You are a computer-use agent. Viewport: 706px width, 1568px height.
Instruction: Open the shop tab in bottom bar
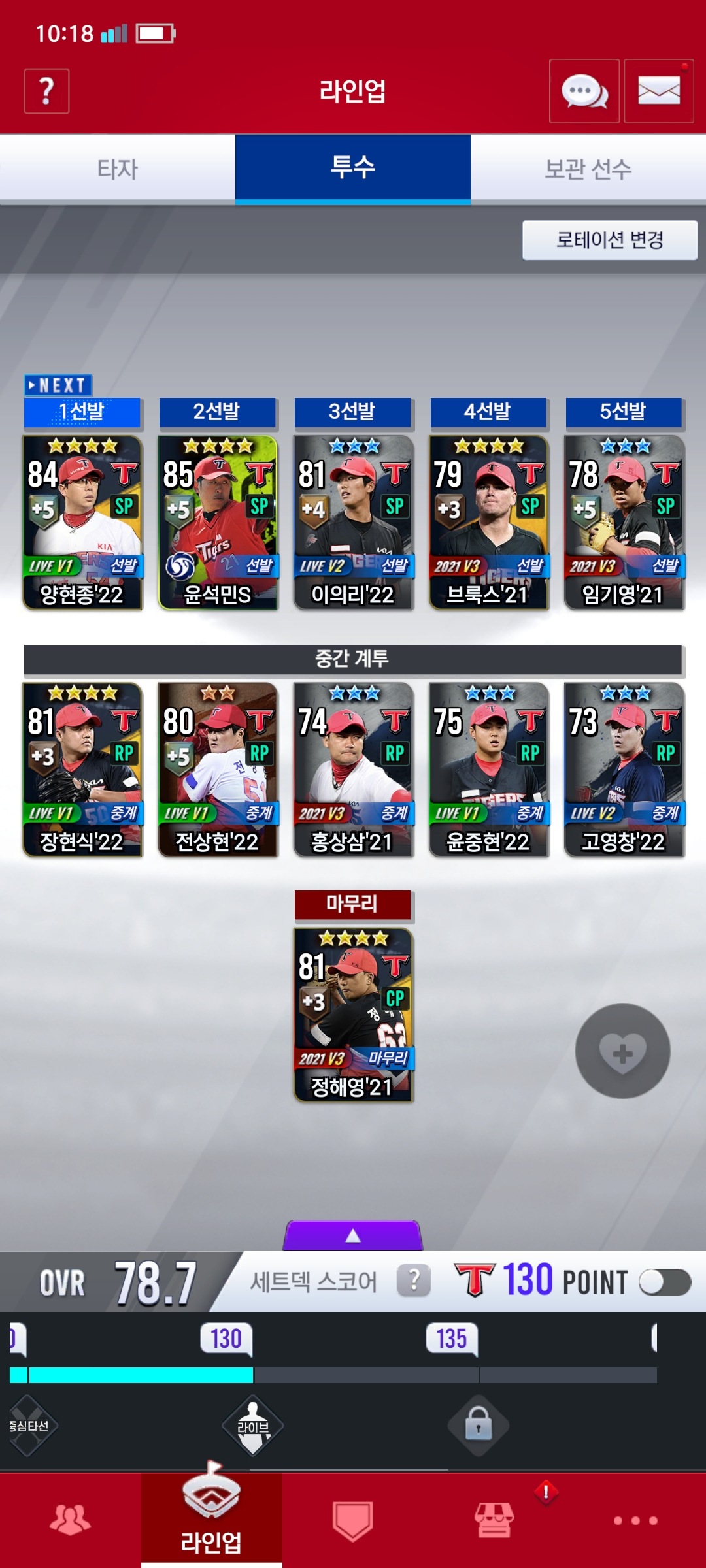(494, 1520)
